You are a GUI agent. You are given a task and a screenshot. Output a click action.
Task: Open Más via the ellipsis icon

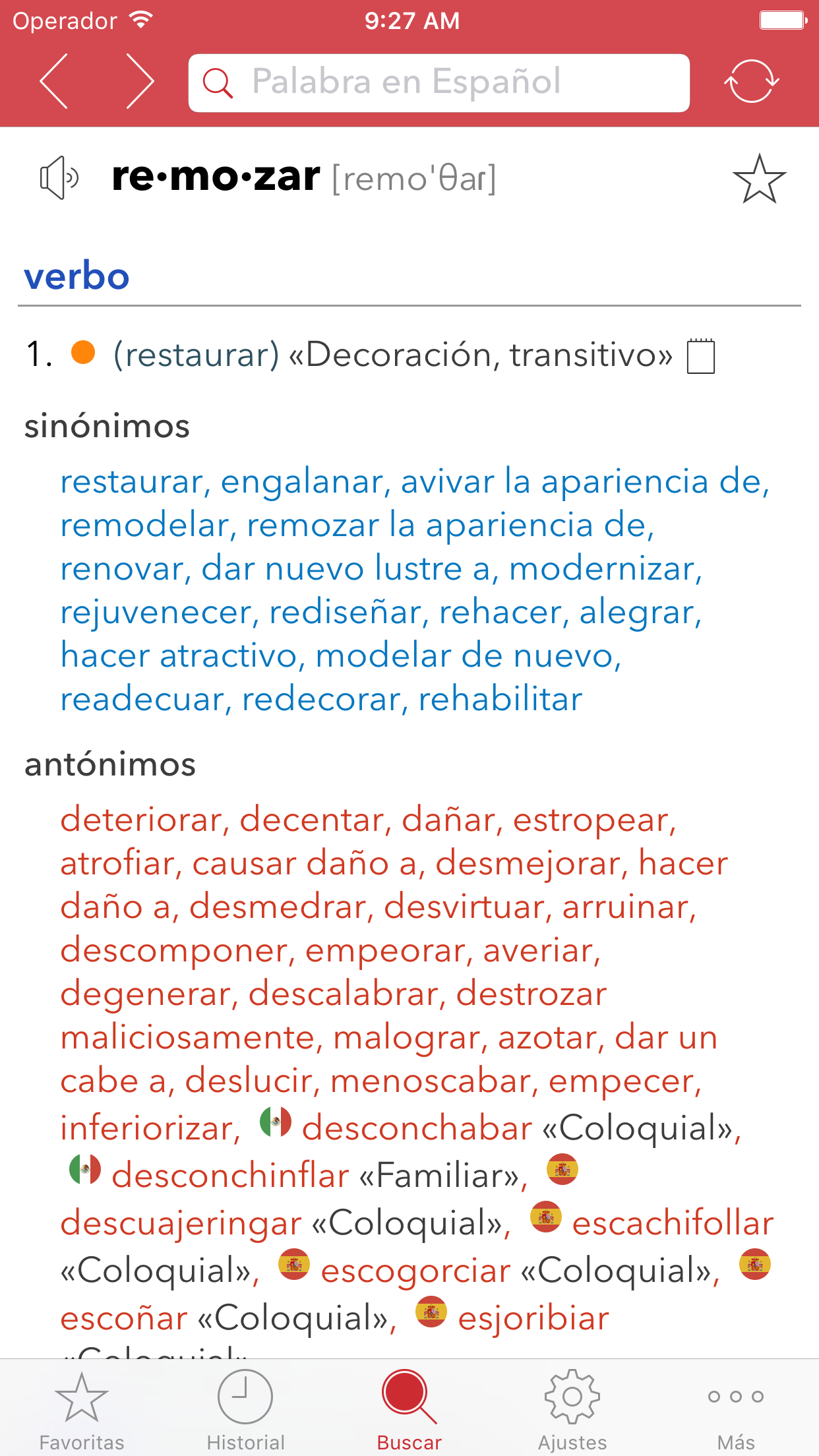(x=735, y=1398)
